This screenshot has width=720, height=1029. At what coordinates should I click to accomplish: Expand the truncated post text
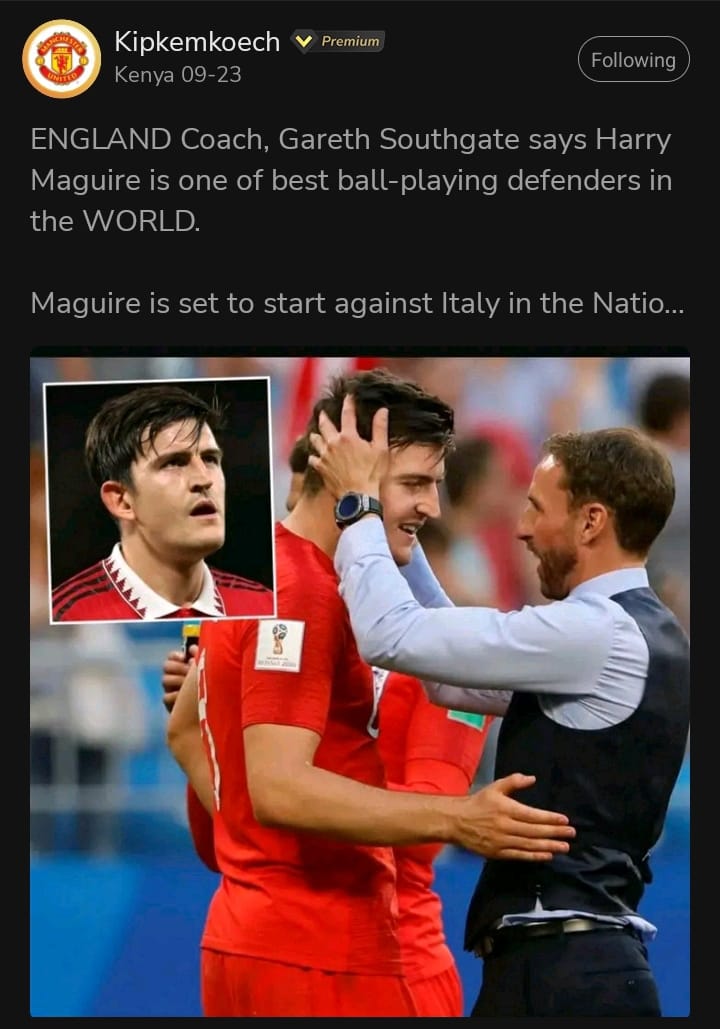coord(662,303)
